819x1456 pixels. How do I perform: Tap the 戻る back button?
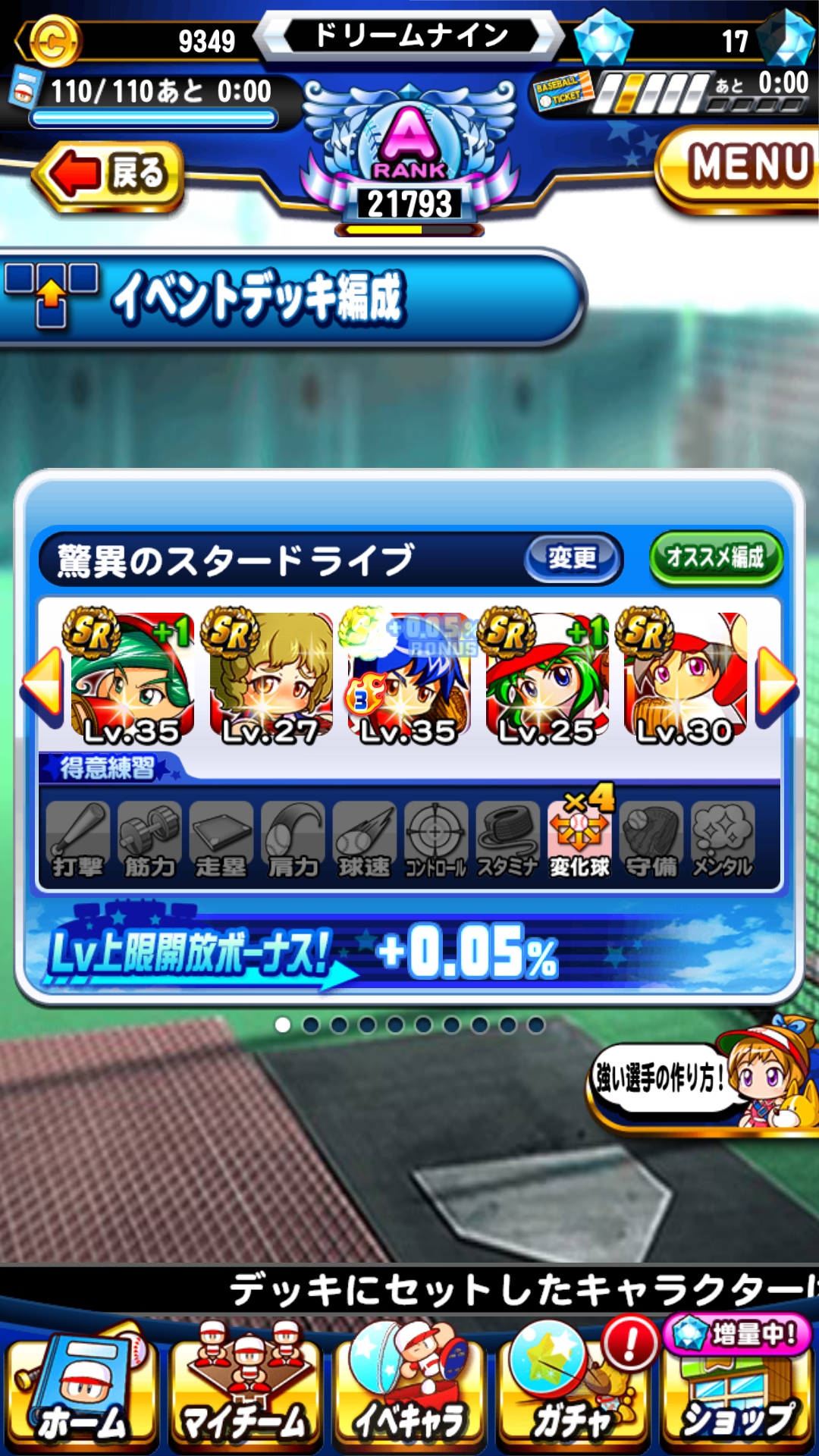110,174
